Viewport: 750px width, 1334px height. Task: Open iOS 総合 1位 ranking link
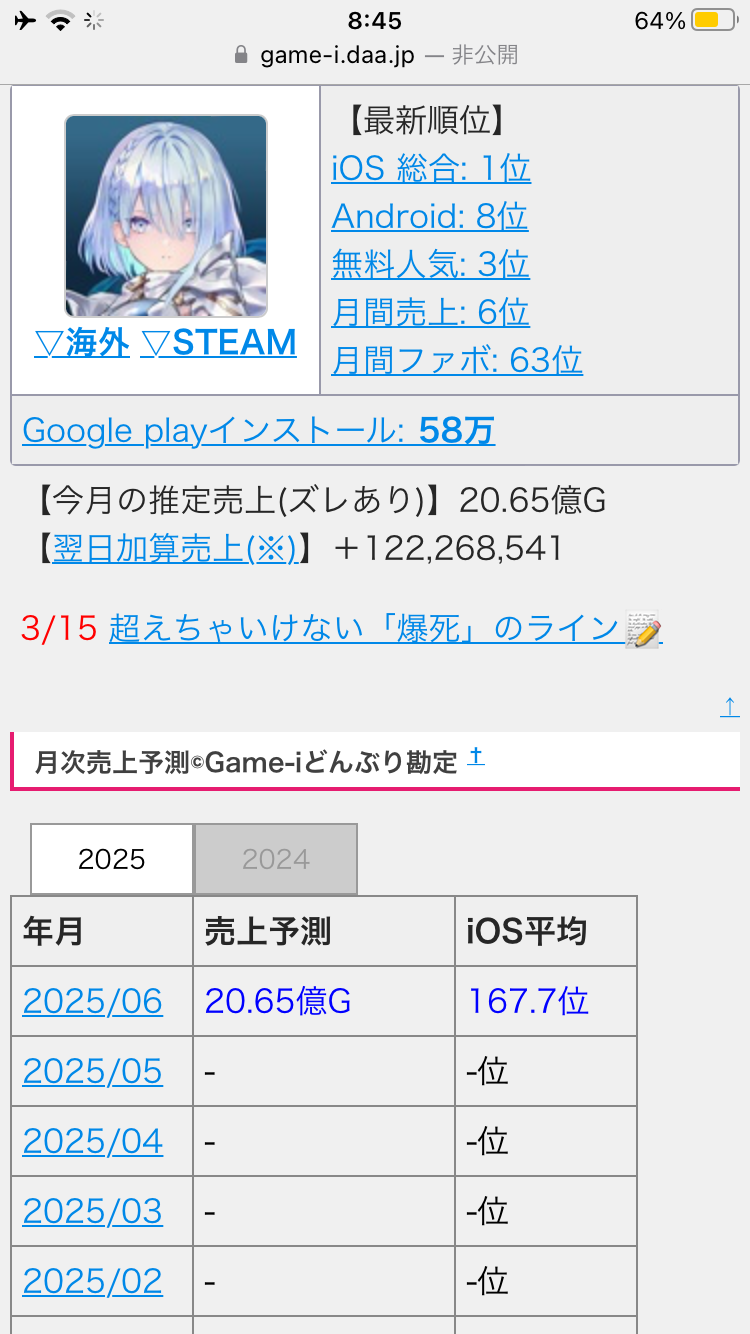[431, 168]
